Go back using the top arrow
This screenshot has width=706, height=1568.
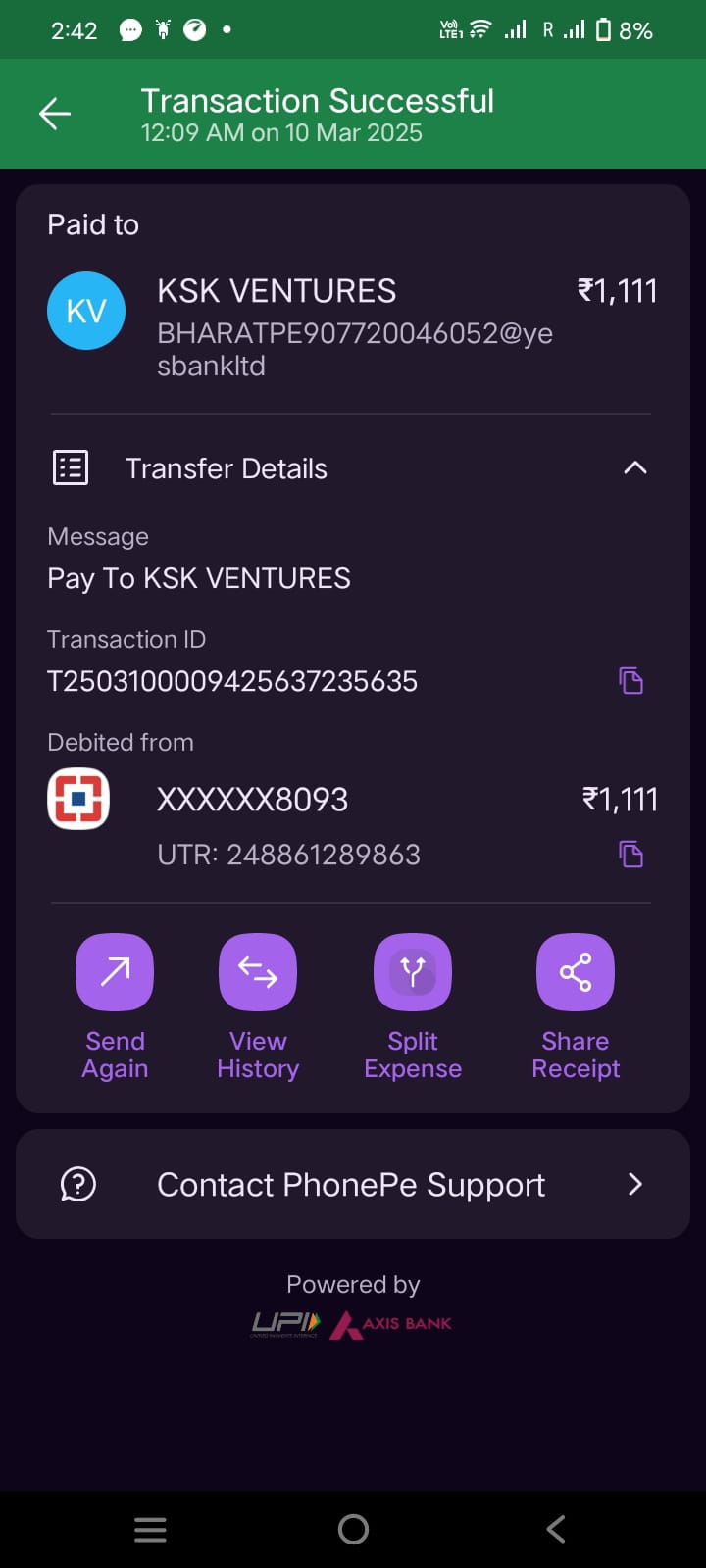(55, 114)
